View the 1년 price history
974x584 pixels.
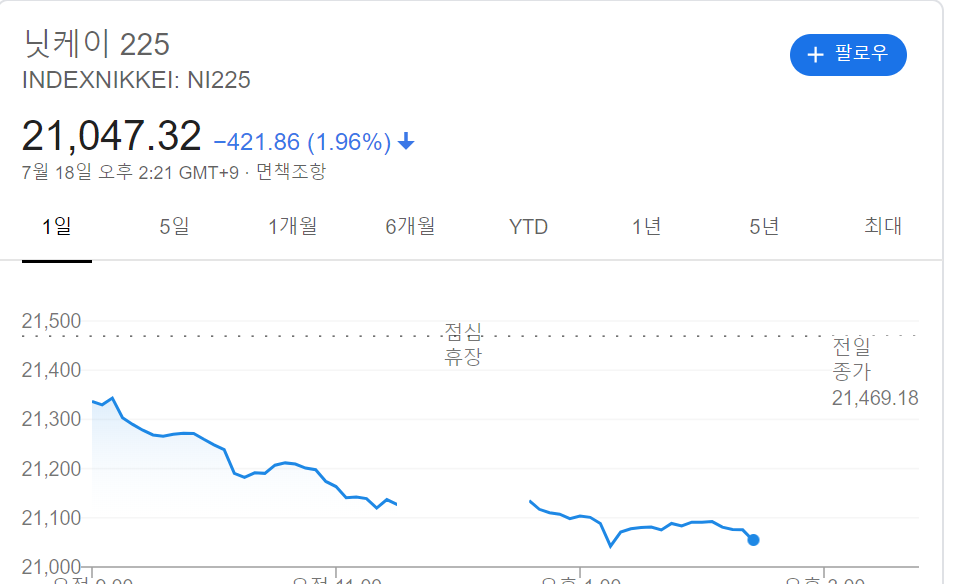pyautogui.click(x=646, y=227)
